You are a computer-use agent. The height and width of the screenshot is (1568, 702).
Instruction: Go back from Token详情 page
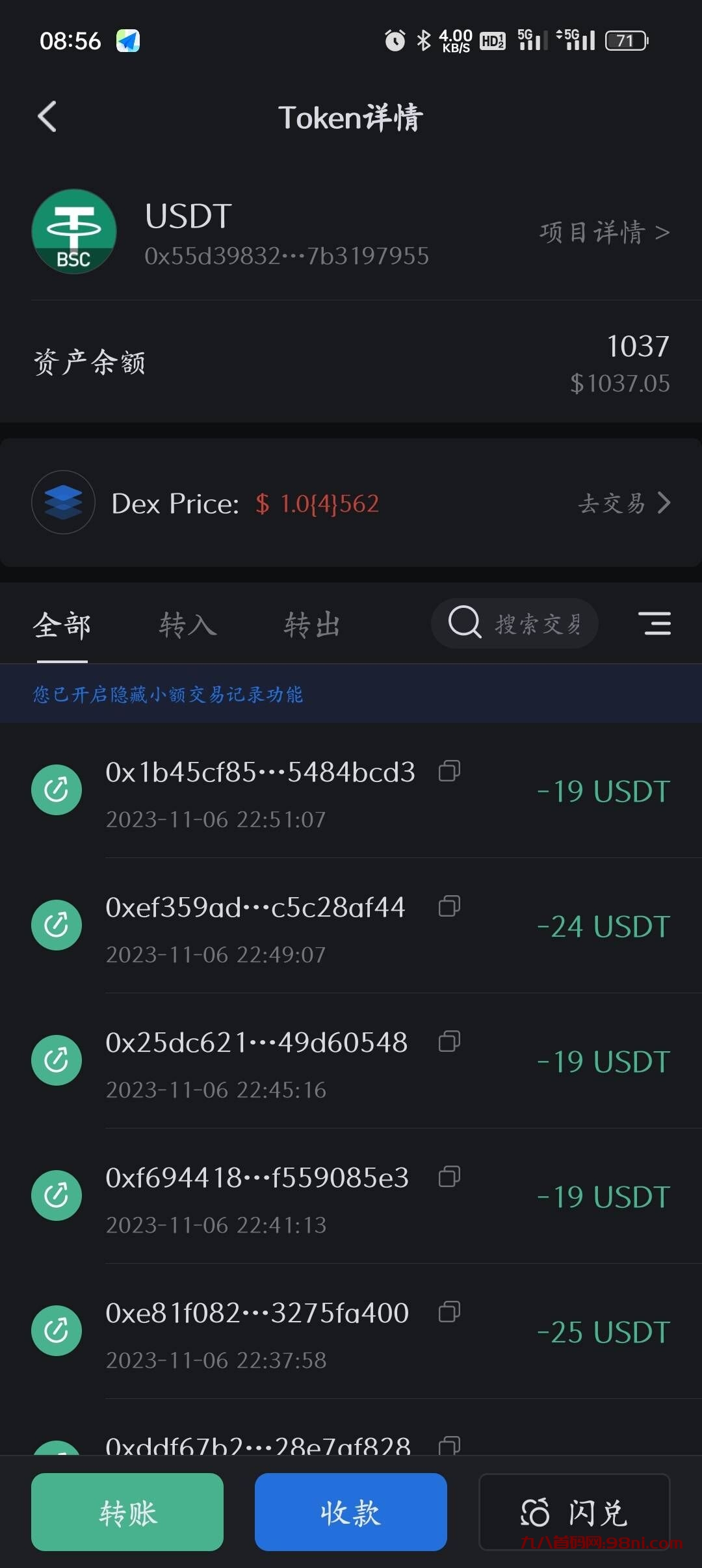[x=47, y=117]
